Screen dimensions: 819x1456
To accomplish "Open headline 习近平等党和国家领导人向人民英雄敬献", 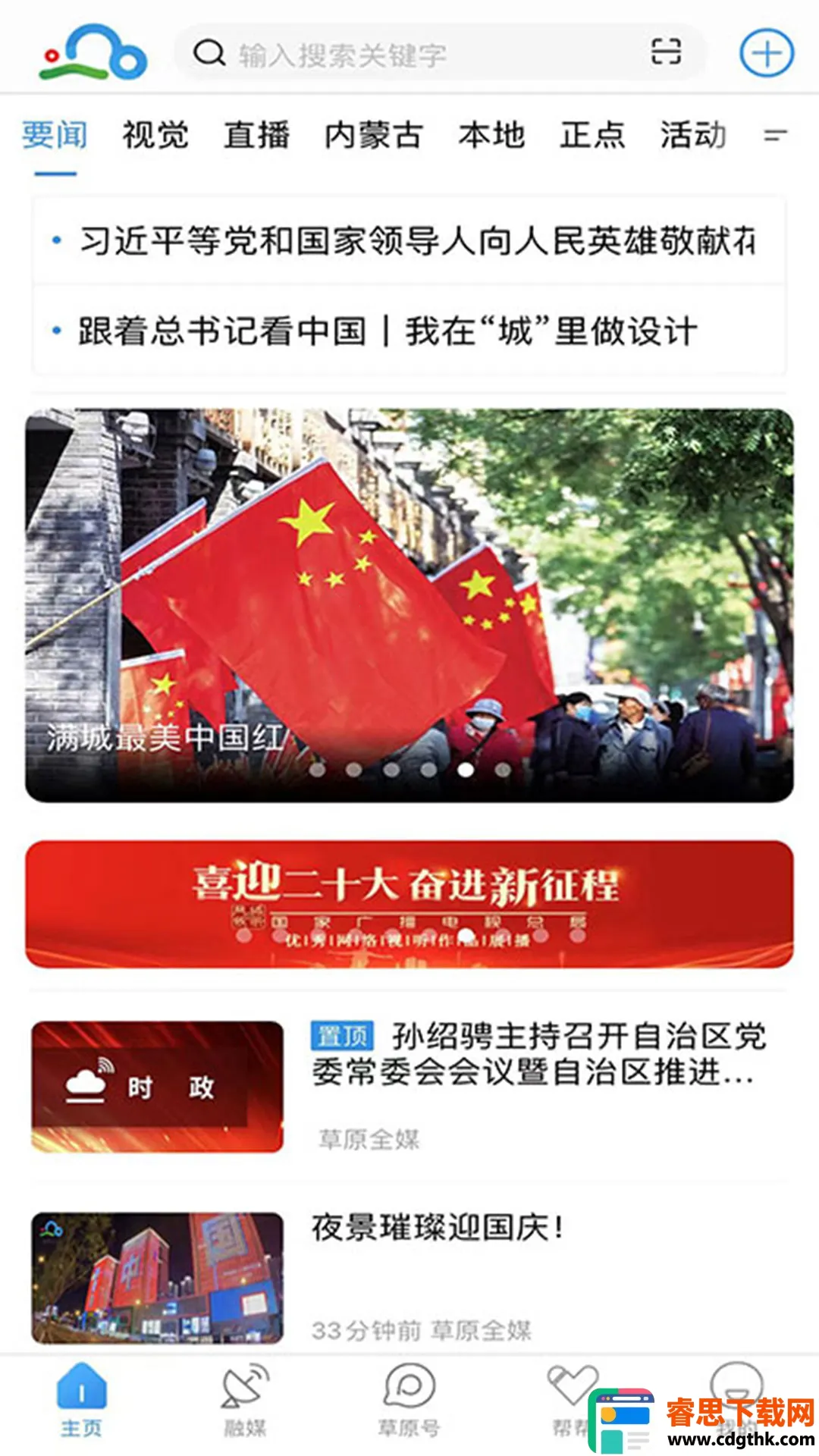I will pyautogui.click(x=417, y=241).
